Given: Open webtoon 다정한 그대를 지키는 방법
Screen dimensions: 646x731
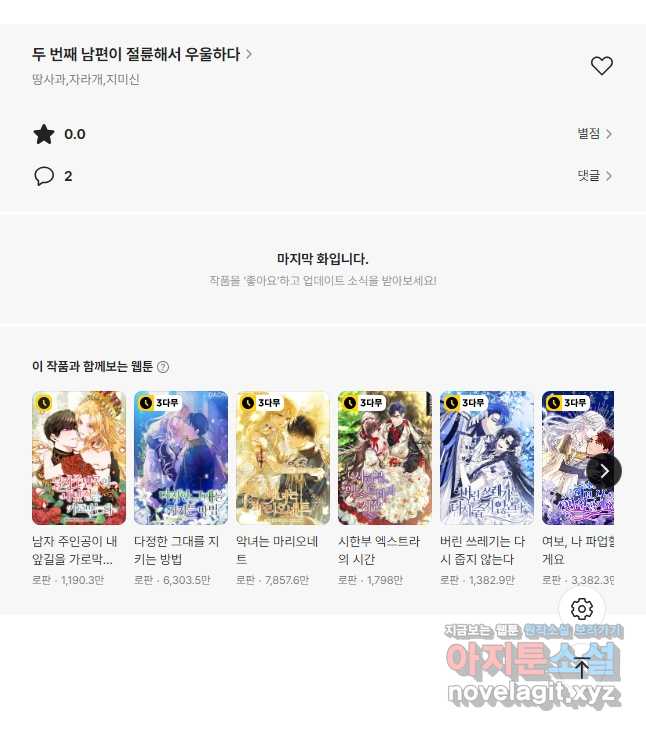Looking at the screenshot, I should [x=181, y=458].
